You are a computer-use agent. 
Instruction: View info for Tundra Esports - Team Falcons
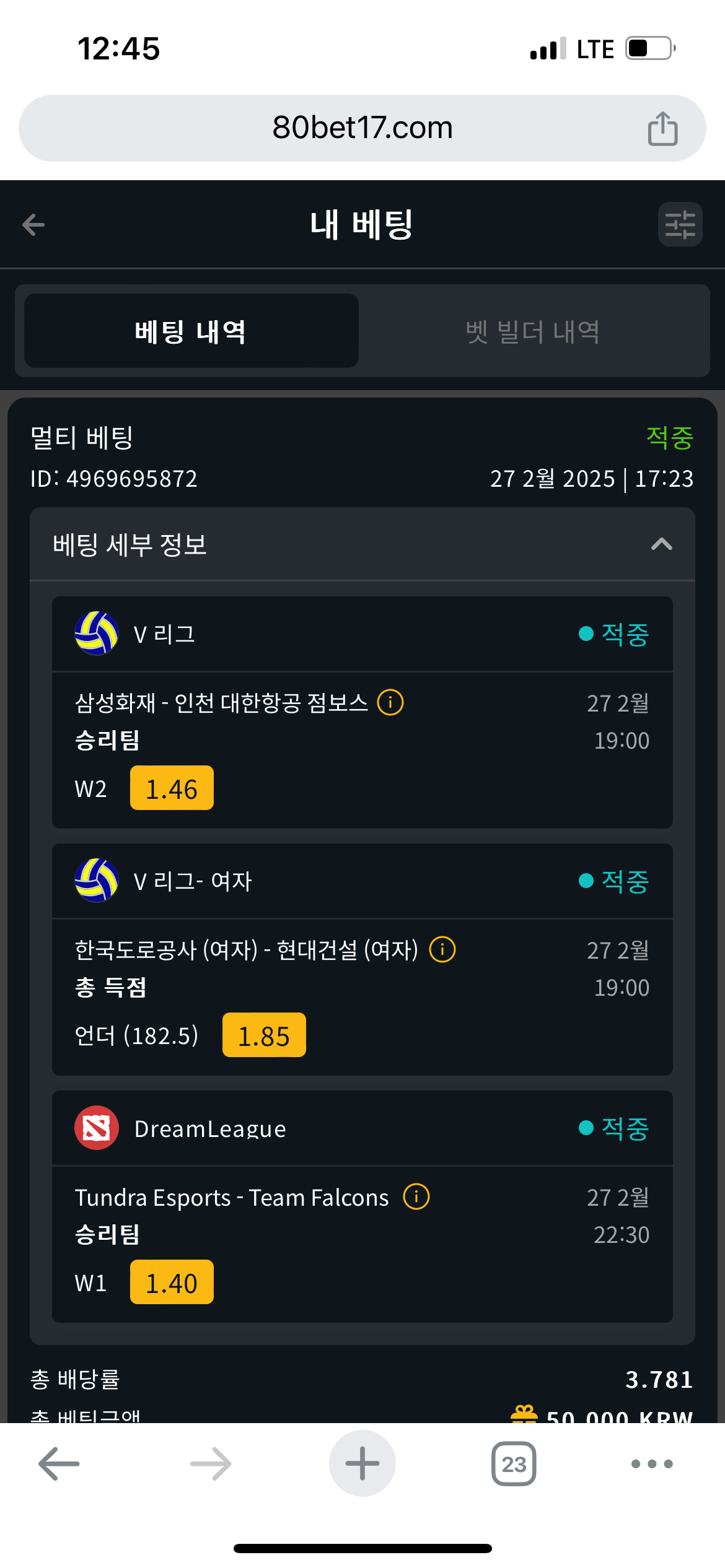pos(416,1197)
